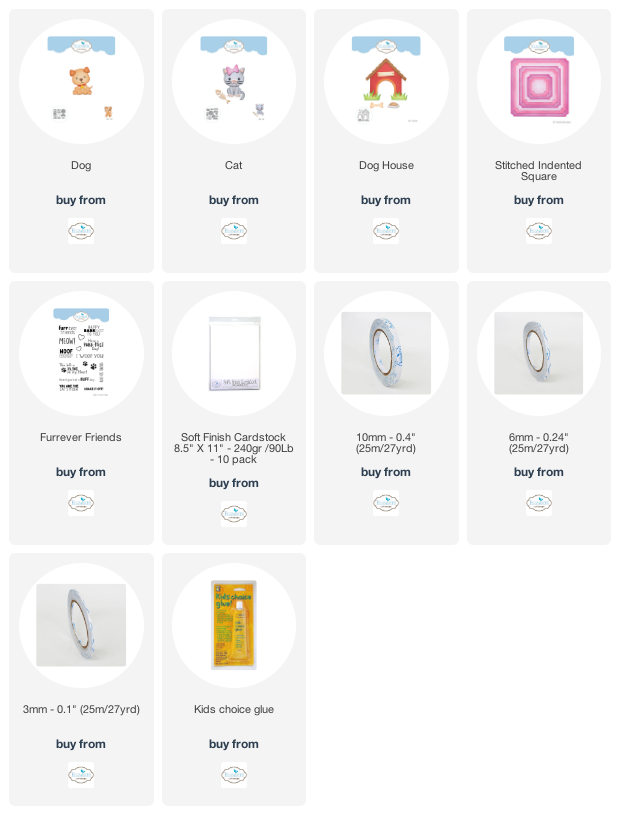Open the Soft Finish Cardstock product card
This screenshot has width=620, height=826.
[x=233, y=354]
